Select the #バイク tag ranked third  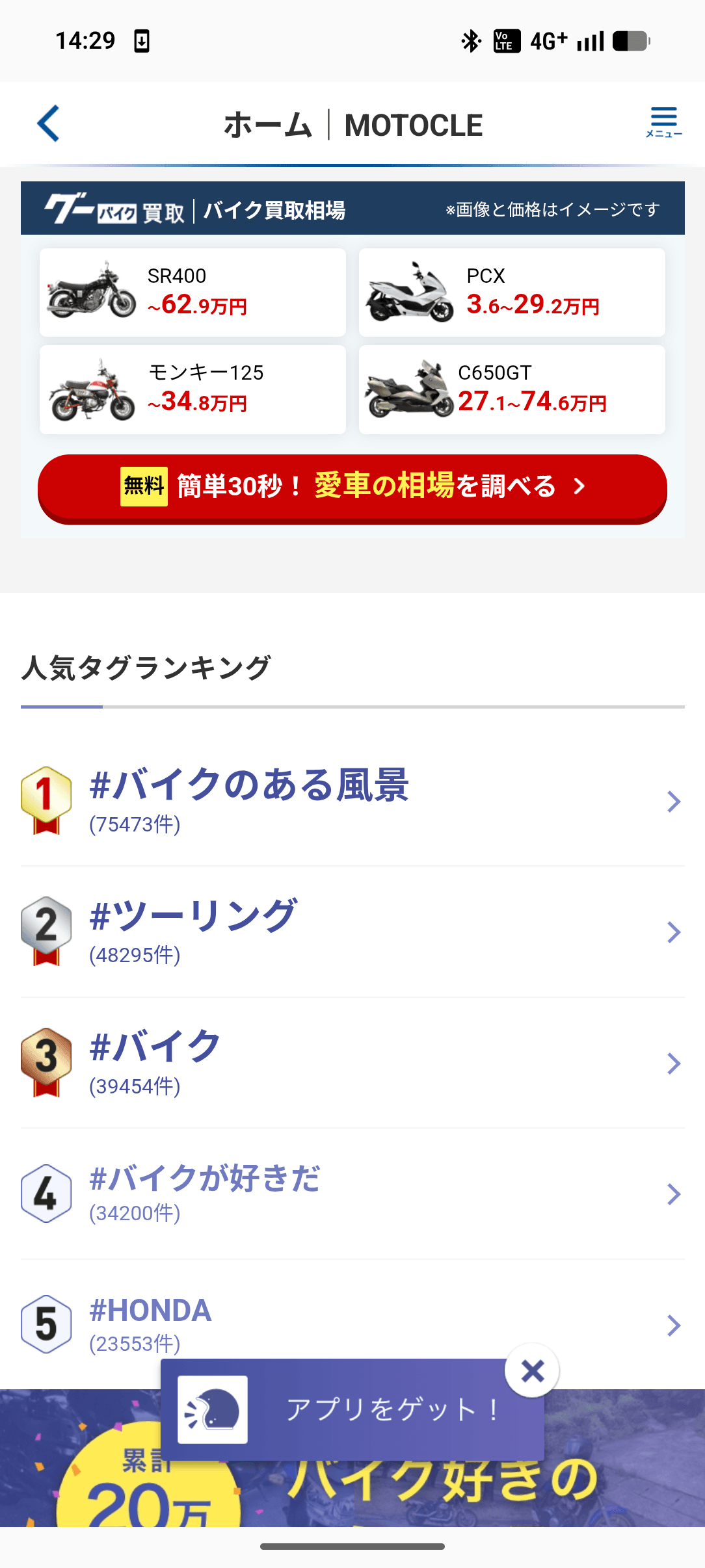click(x=351, y=1063)
